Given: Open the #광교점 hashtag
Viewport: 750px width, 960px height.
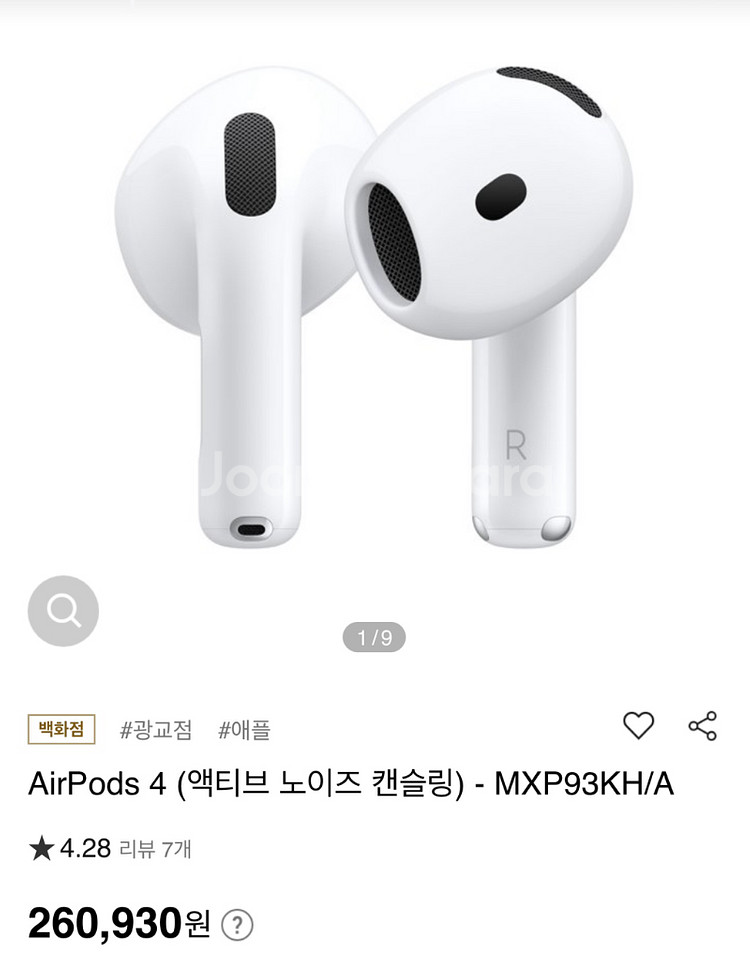Looking at the screenshot, I should pyautogui.click(x=155, y=730).
